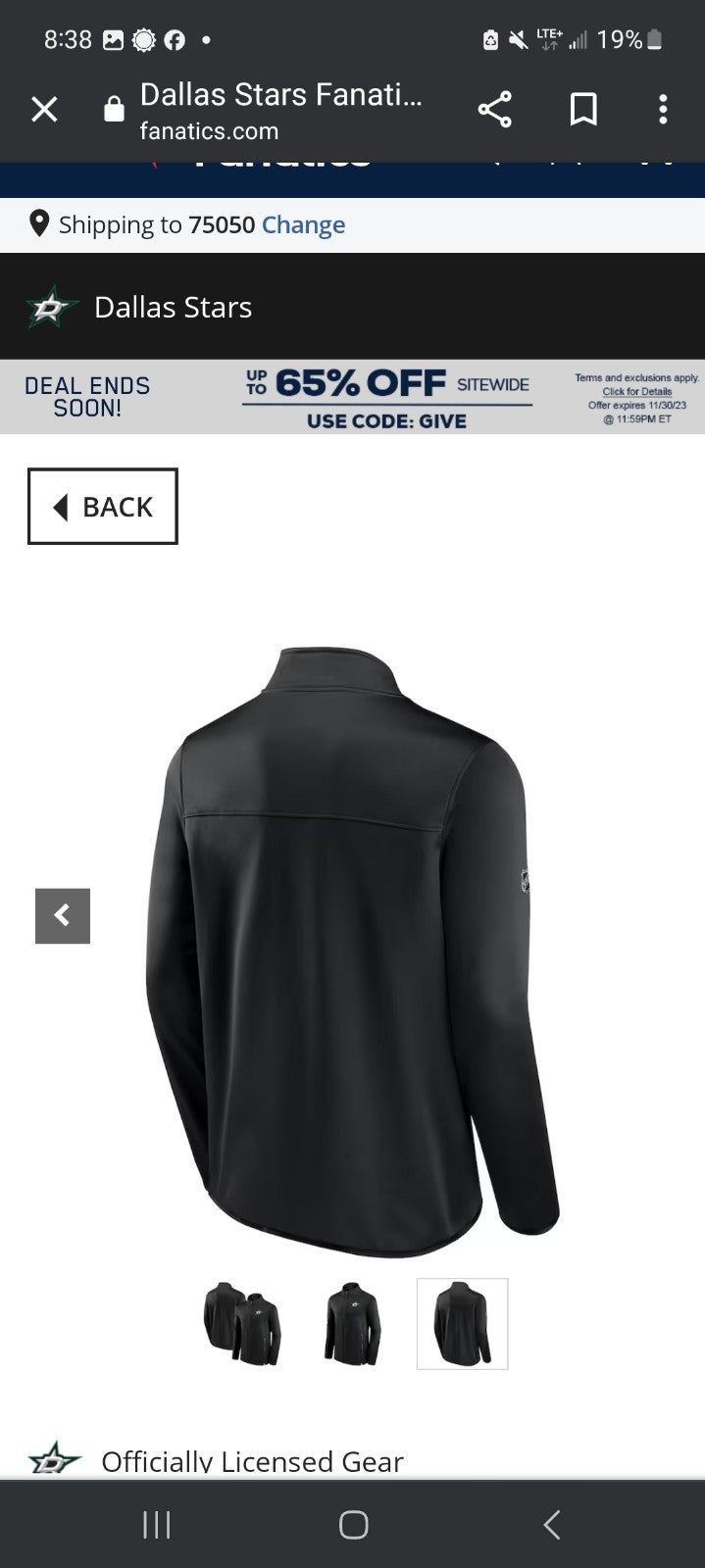Show the previous product image

pos(63,916)
